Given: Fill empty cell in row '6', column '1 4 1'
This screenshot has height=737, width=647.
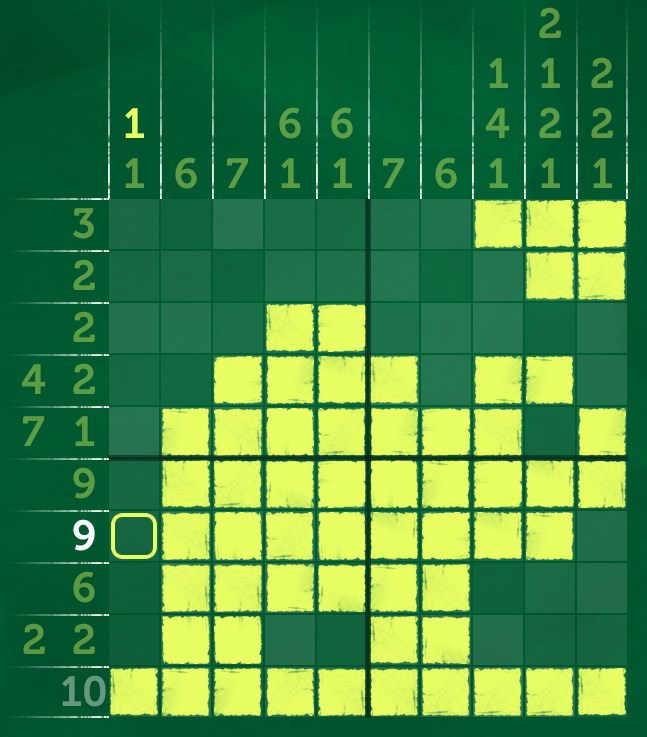Looking at the screenshot, I should point(497,588).
